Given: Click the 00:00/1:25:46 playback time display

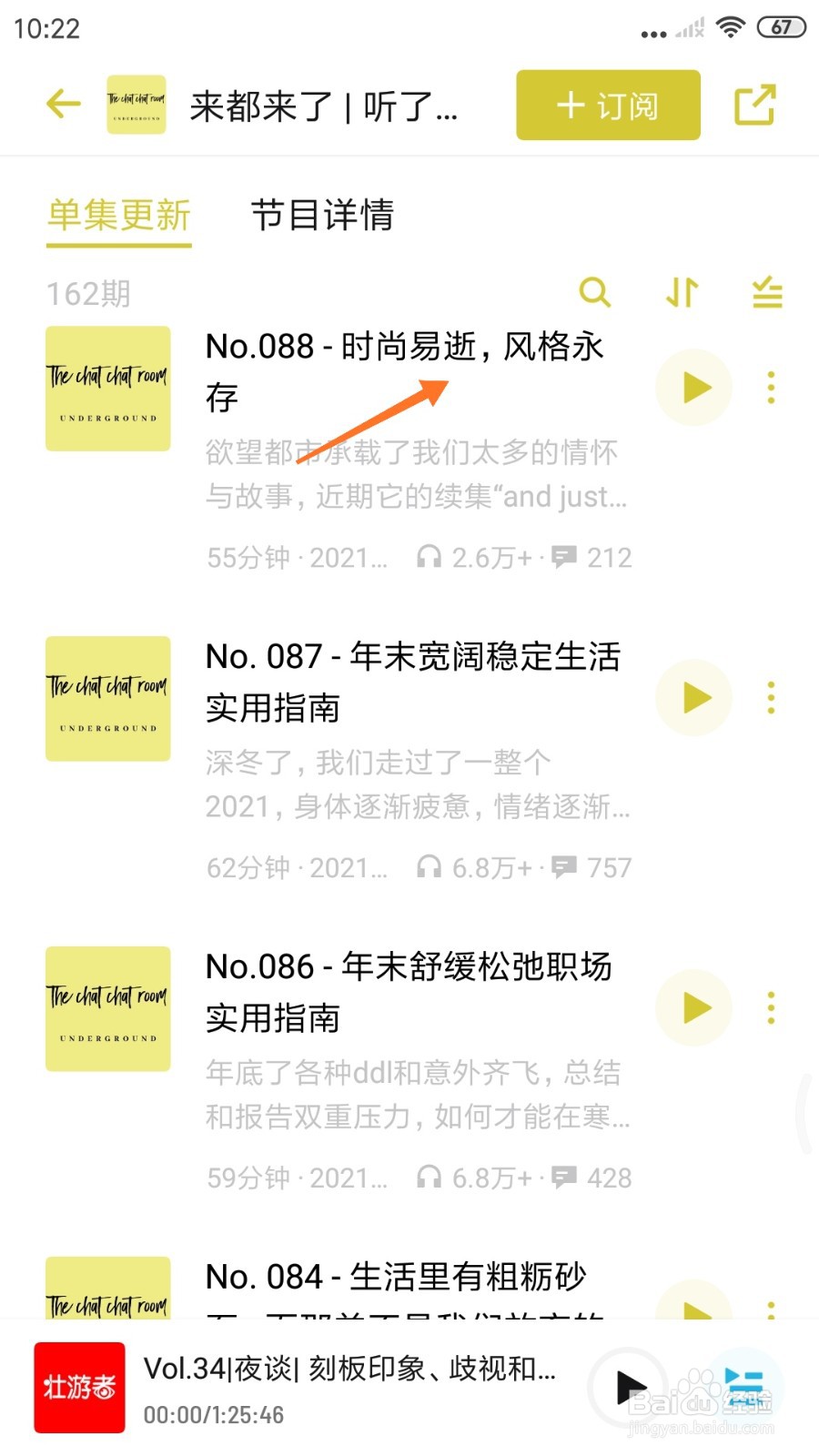Looking at the screenshot, I should (x=214, y=1414).
